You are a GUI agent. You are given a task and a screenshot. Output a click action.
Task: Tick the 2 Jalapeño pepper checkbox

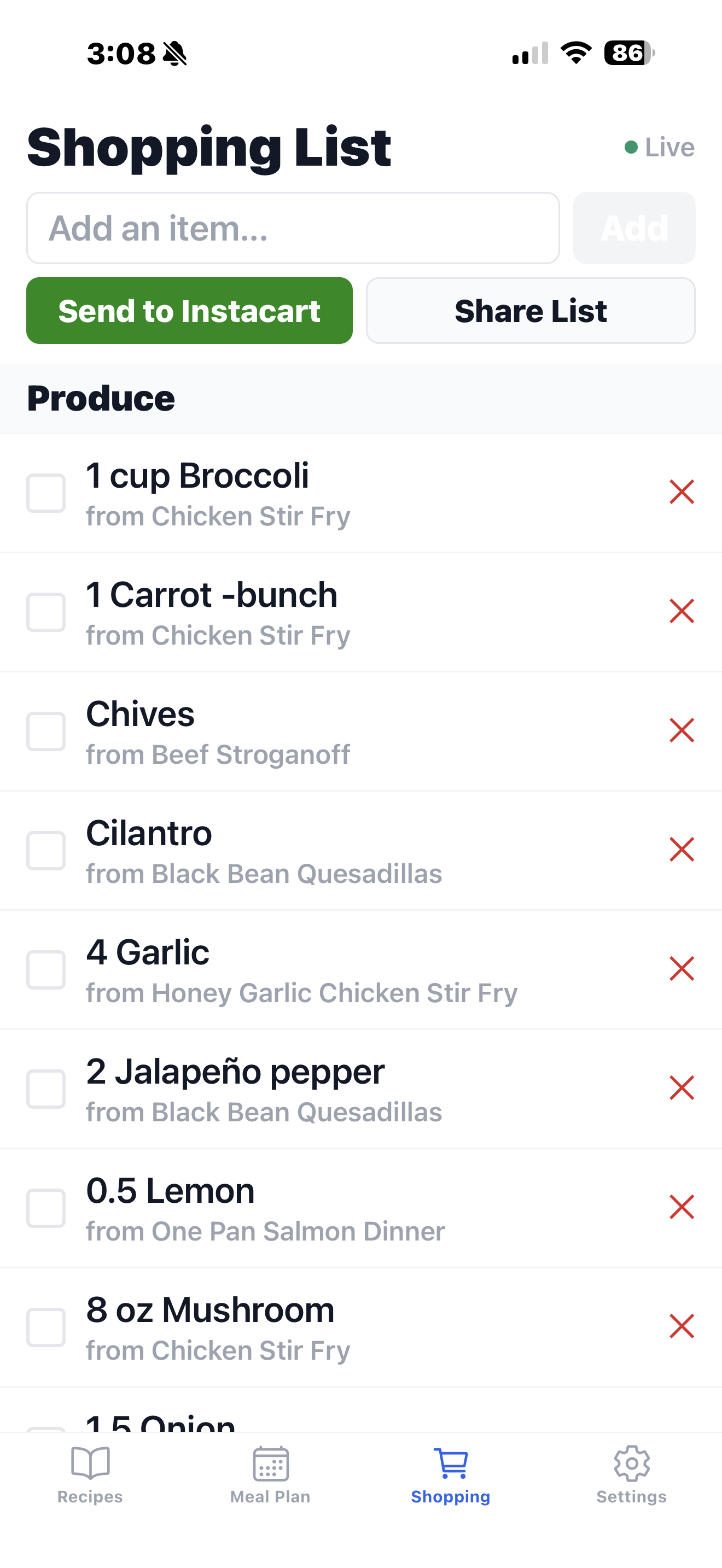(x=45, y=1089)
